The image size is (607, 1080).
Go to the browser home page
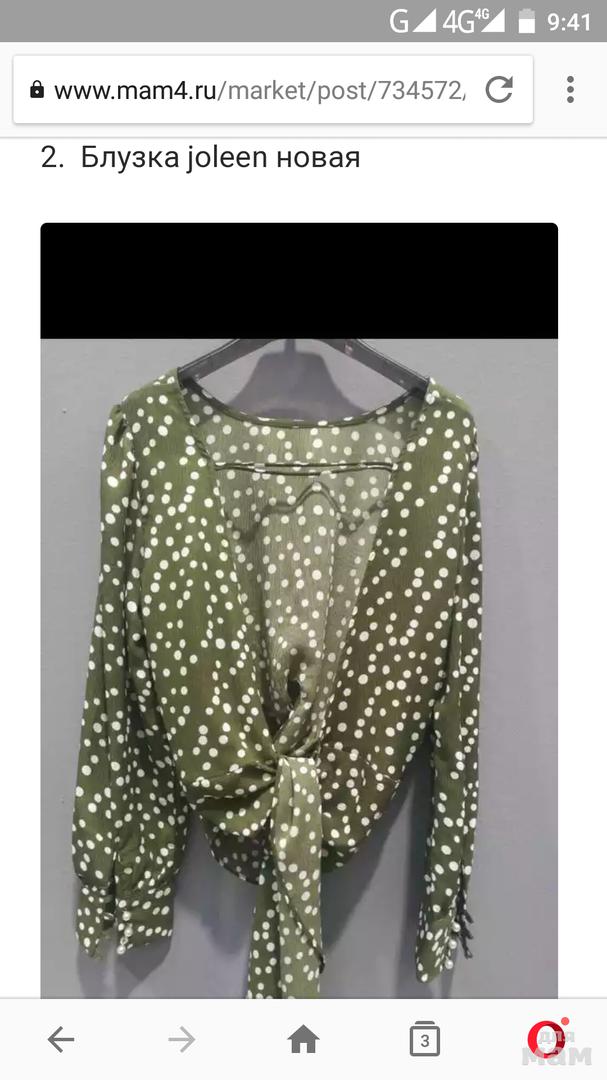click(303, 1040)
